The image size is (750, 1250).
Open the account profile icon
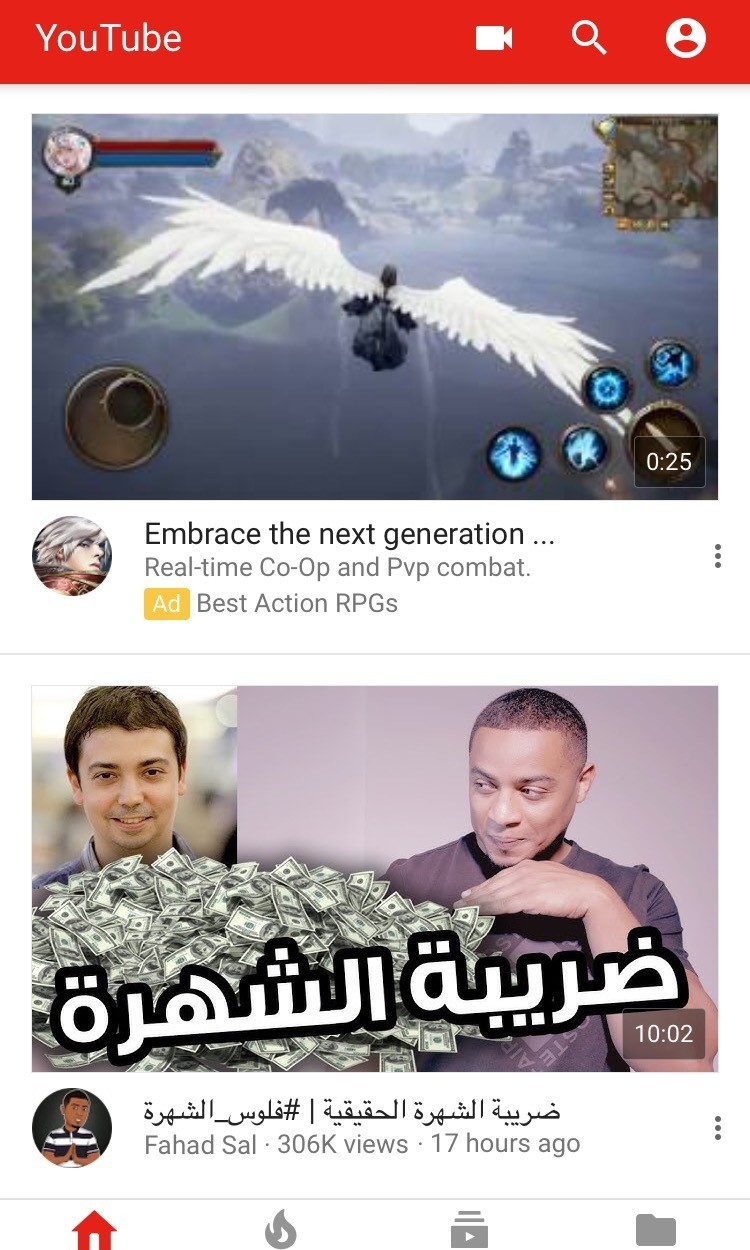click(686, 39)
